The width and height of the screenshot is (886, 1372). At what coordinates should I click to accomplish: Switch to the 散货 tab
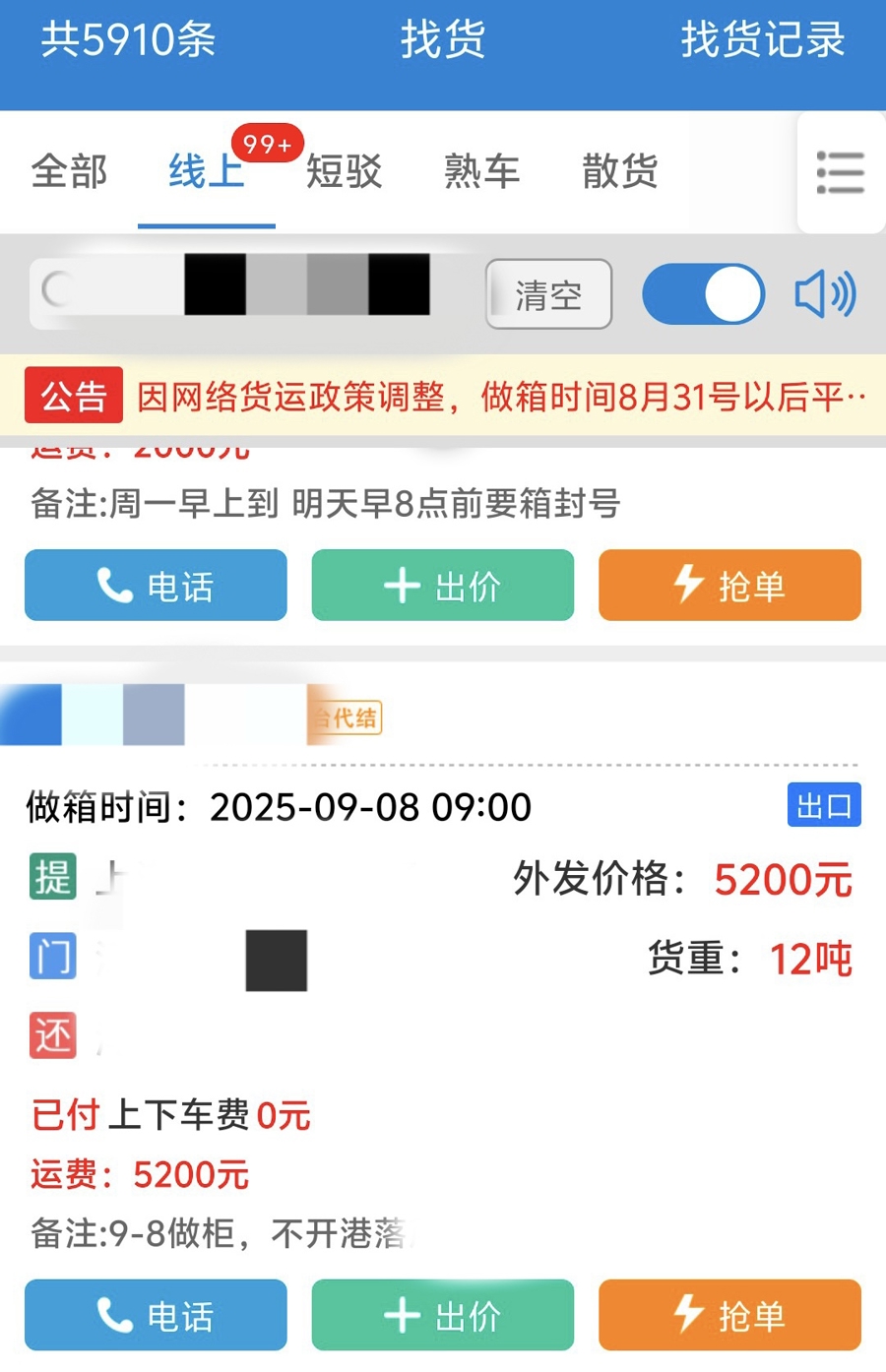coord(619,172)
